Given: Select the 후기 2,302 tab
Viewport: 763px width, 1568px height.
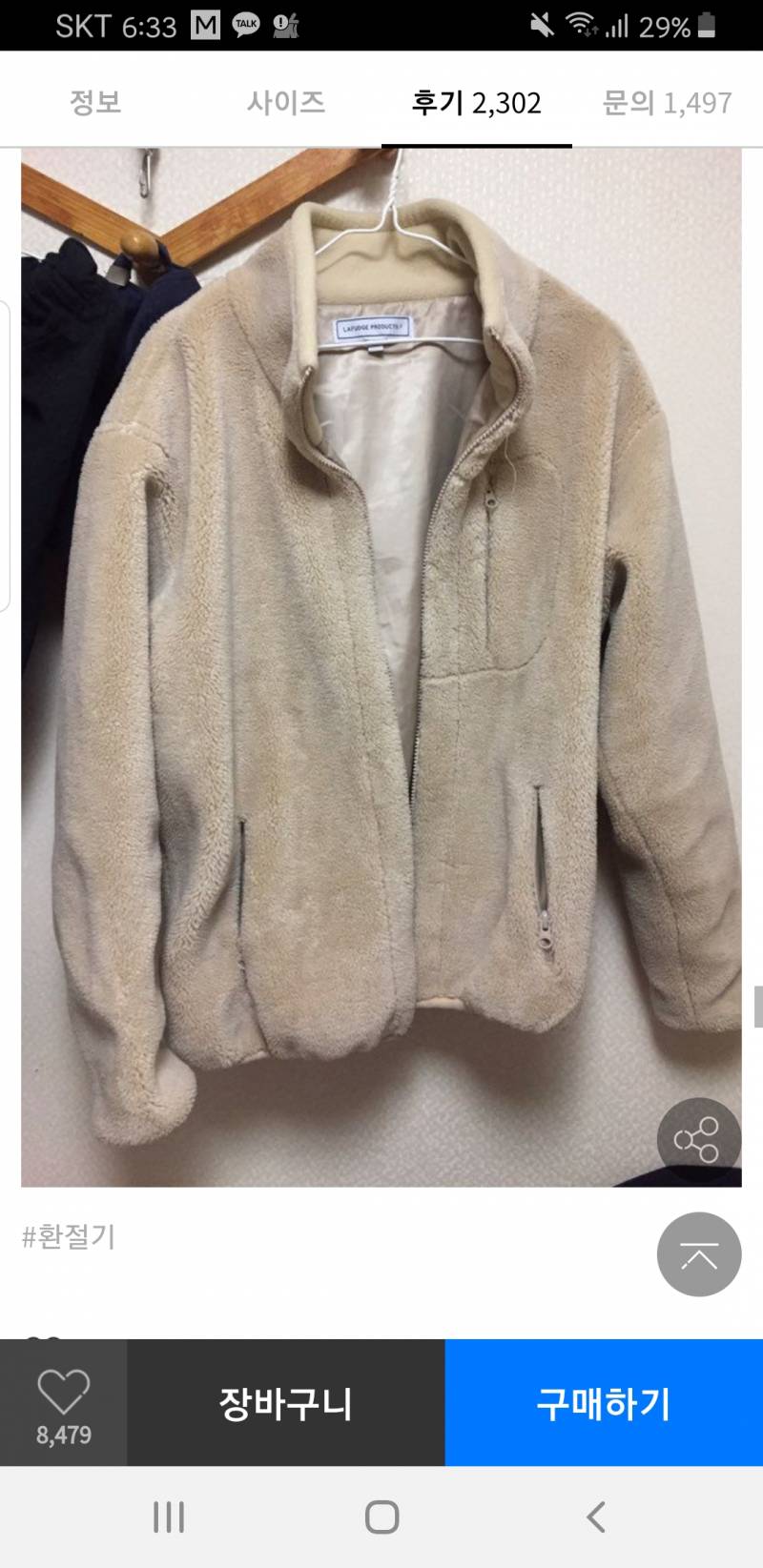Looking at the screenshot, I should (476, 102).
